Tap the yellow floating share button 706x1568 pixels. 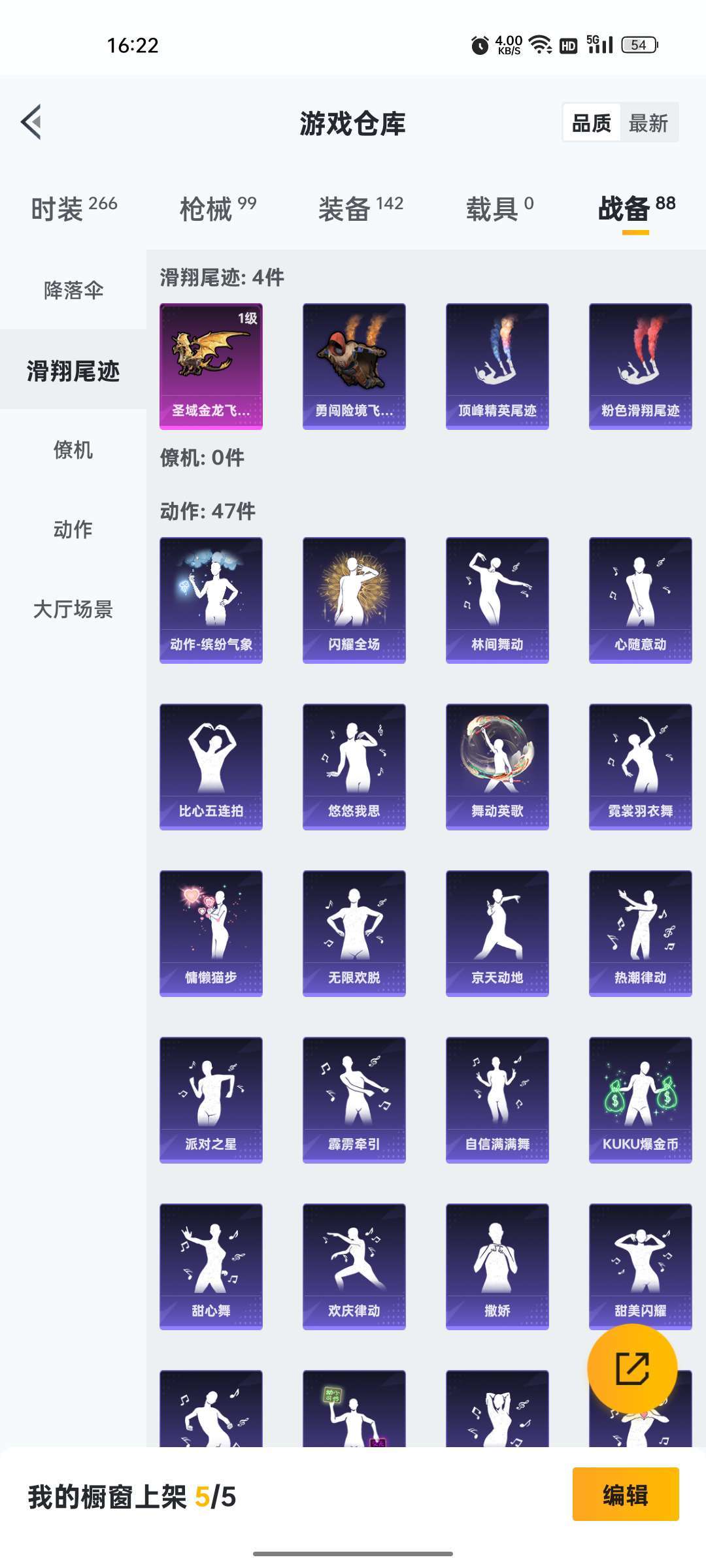click(632, 1369)
